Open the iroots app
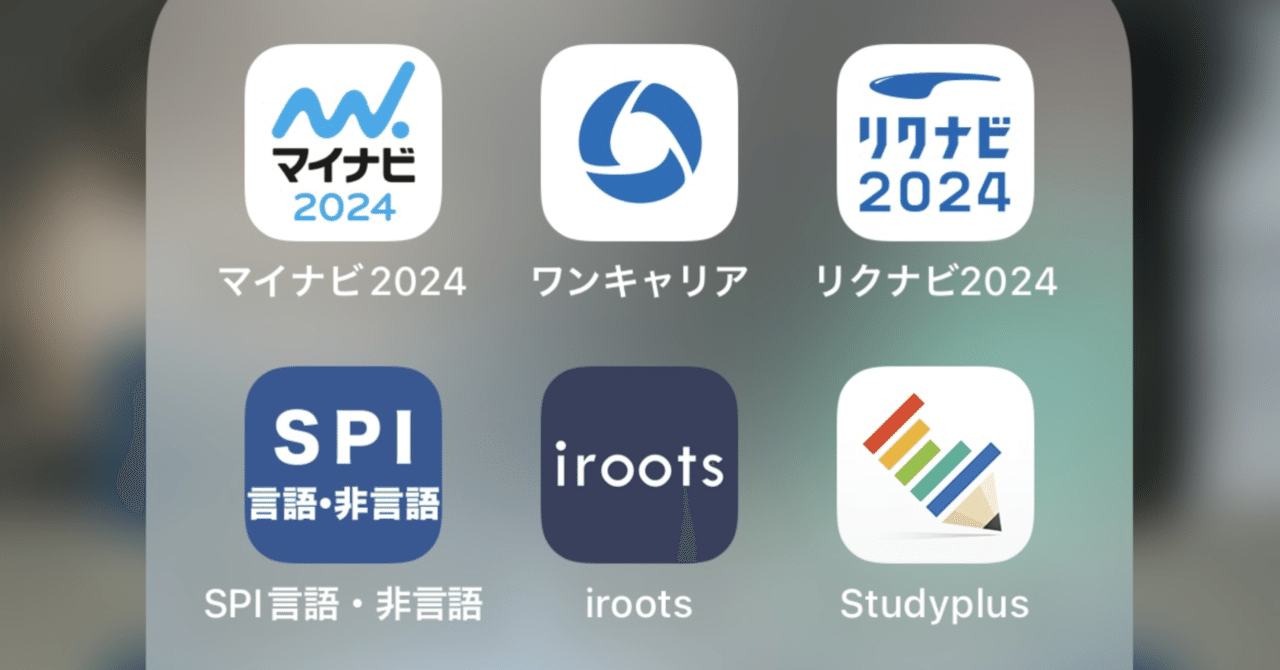This screenshot has height=670, width=1280. coord(639,465)
